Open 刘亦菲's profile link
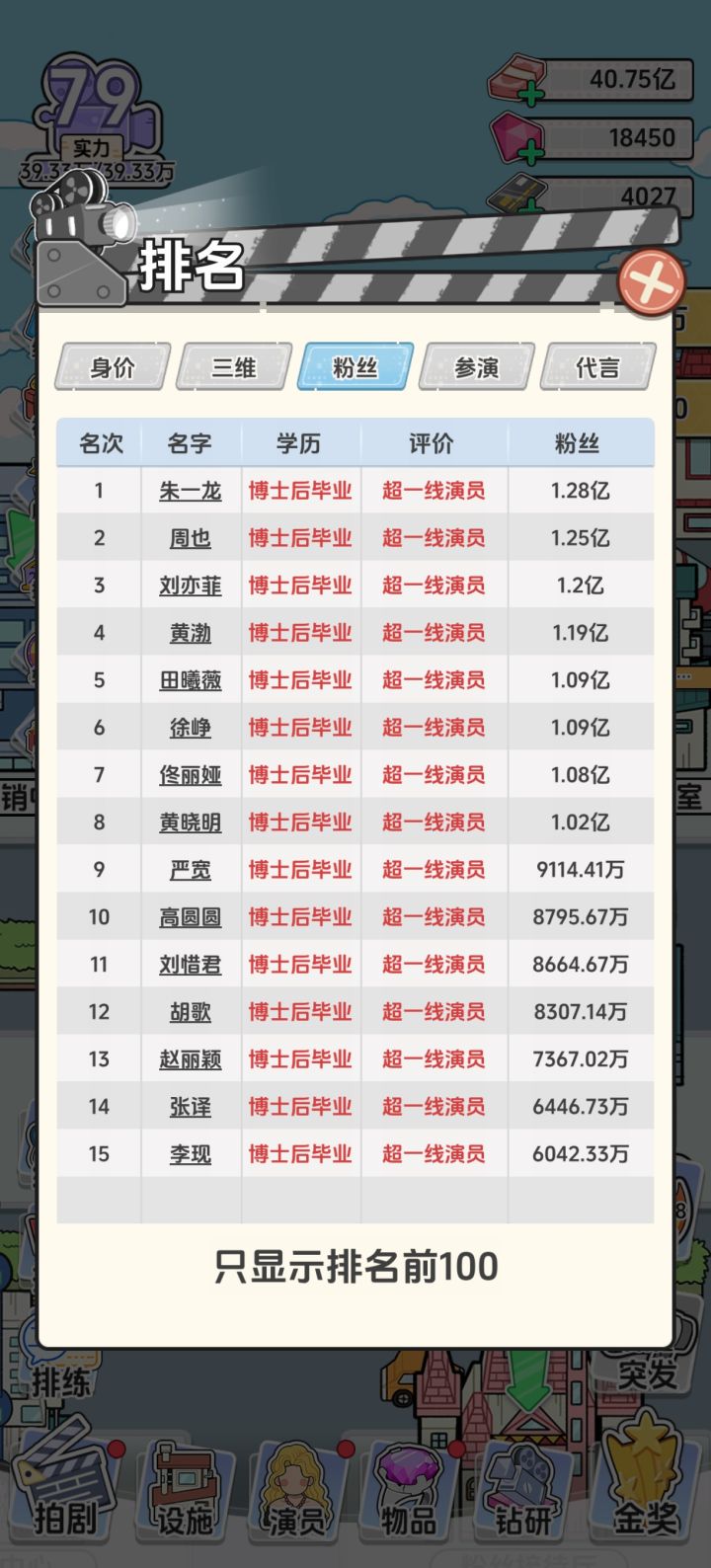 click(190, 585)
